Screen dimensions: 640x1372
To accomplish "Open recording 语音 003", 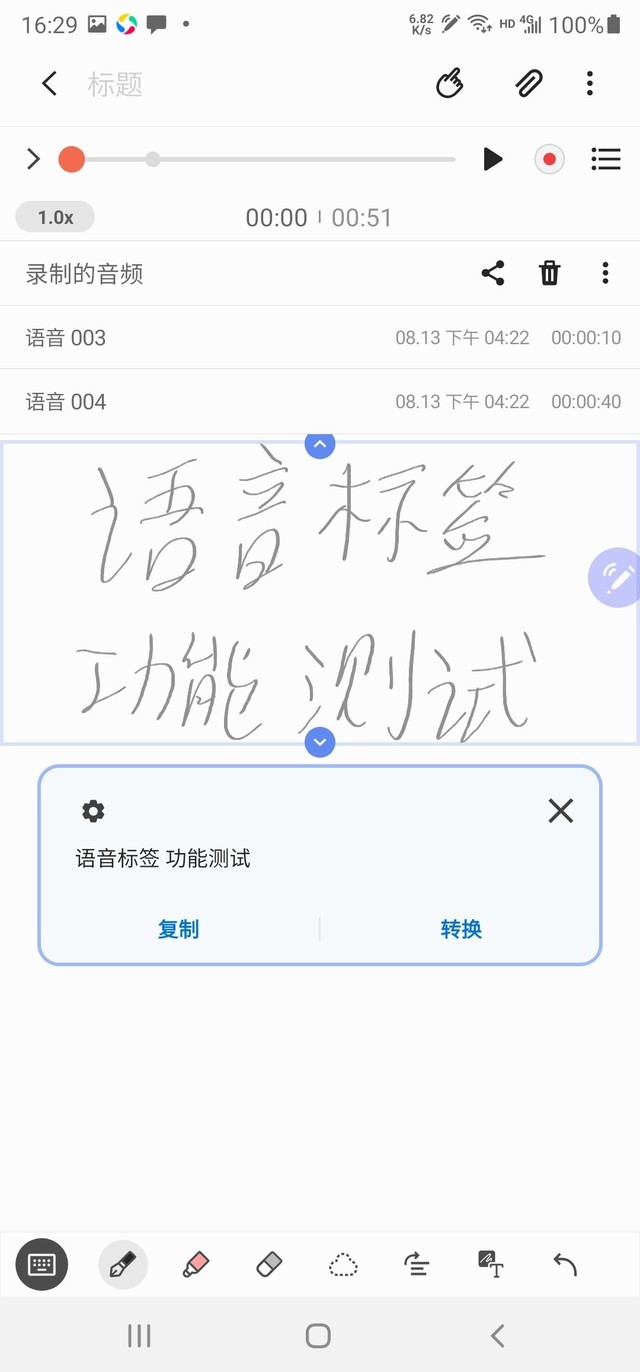I will tap(66, 338).
